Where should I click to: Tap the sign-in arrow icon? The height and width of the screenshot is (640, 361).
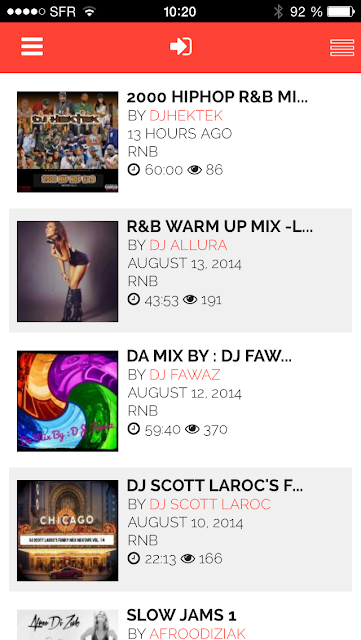click(x=181, y=47)
